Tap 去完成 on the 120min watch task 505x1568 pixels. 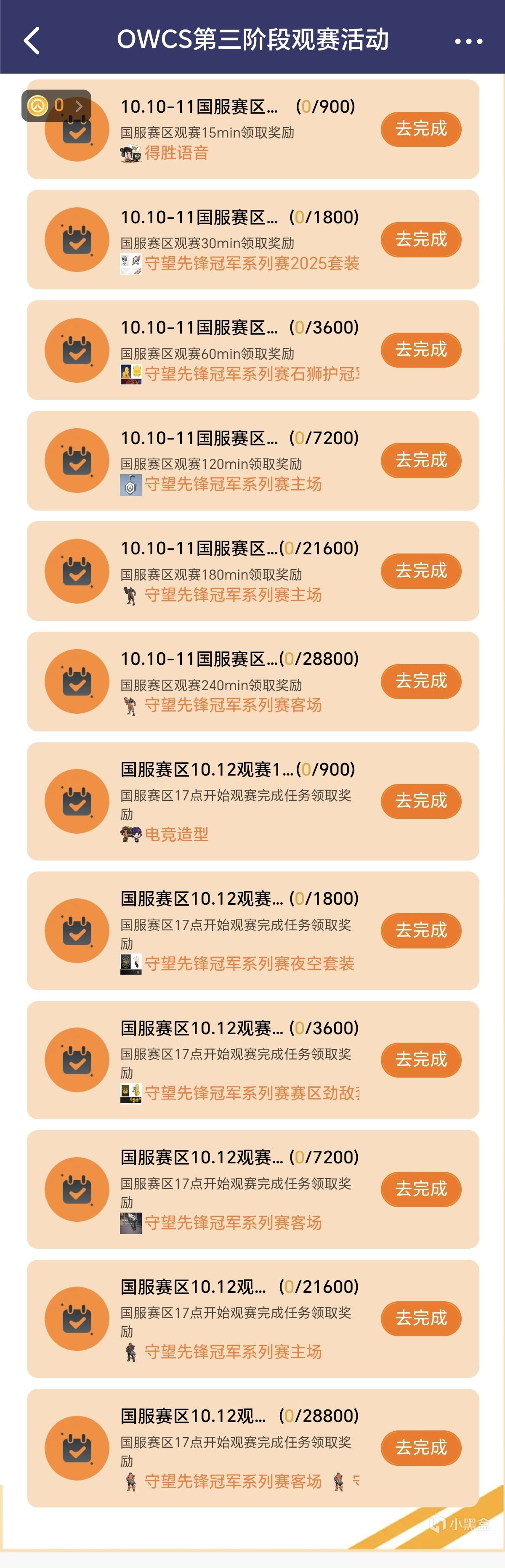click(421, 460)
